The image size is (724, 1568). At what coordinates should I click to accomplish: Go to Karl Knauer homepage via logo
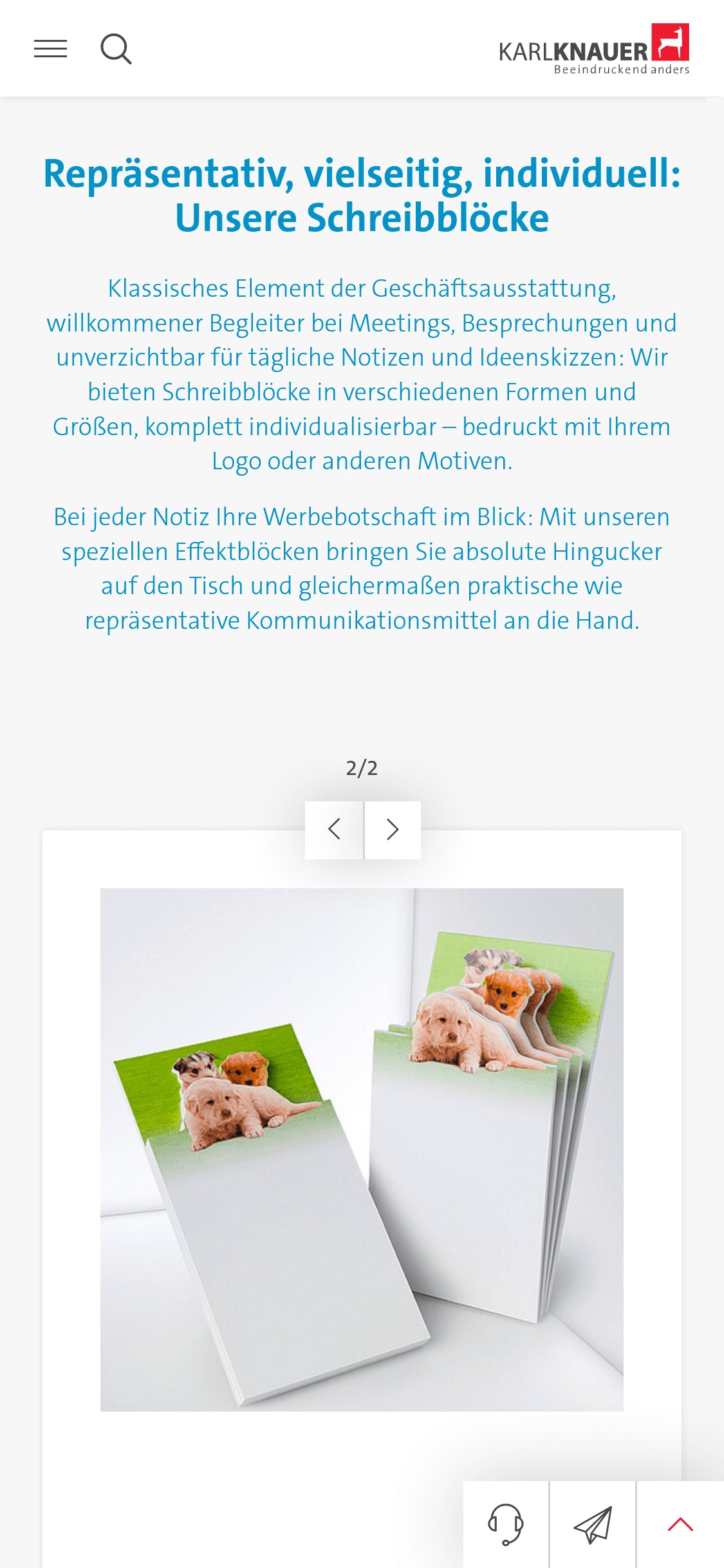pos(594,50)
